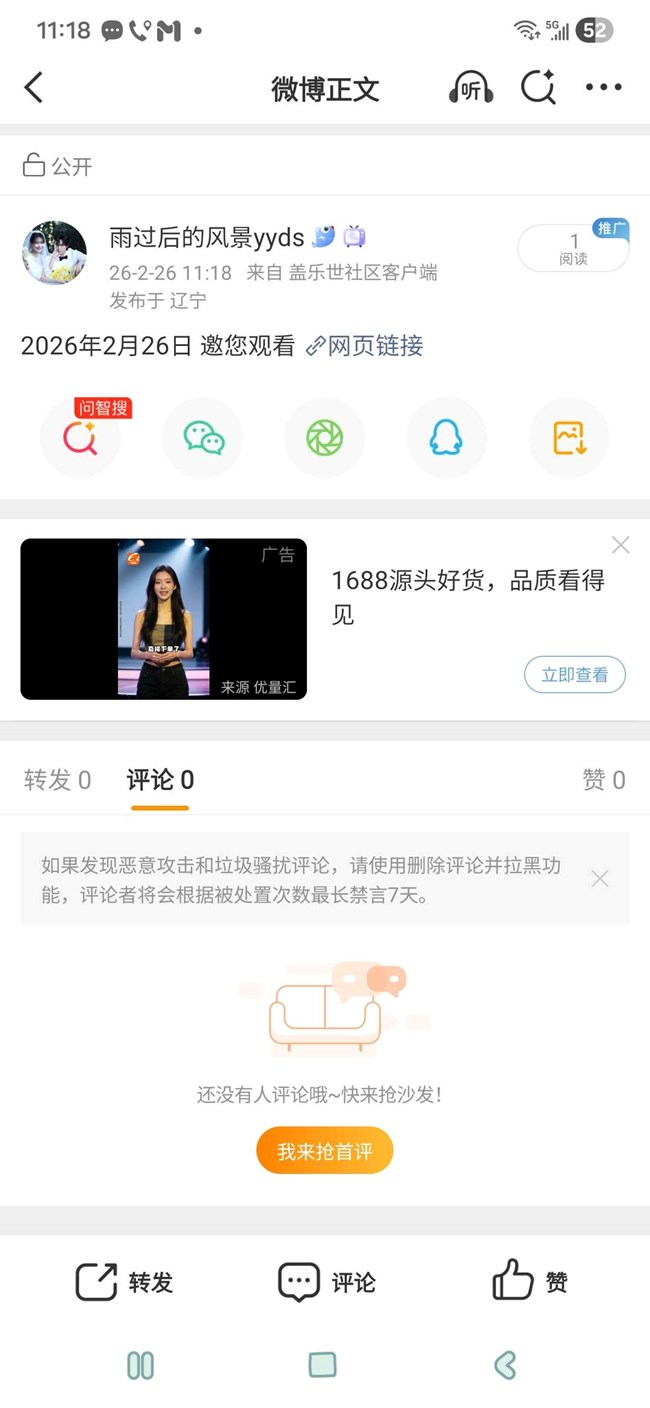The height and width of the screenshot is (1408, 650).
Task: Repost using the bottom 转发 button
Action: click(124, 1282)
